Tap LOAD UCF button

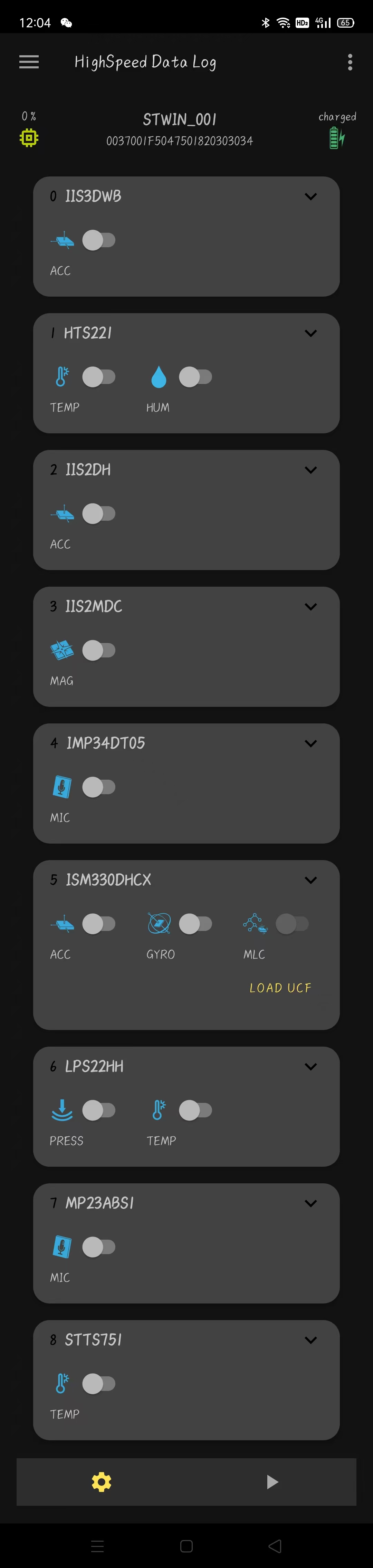tap(280, 988)
